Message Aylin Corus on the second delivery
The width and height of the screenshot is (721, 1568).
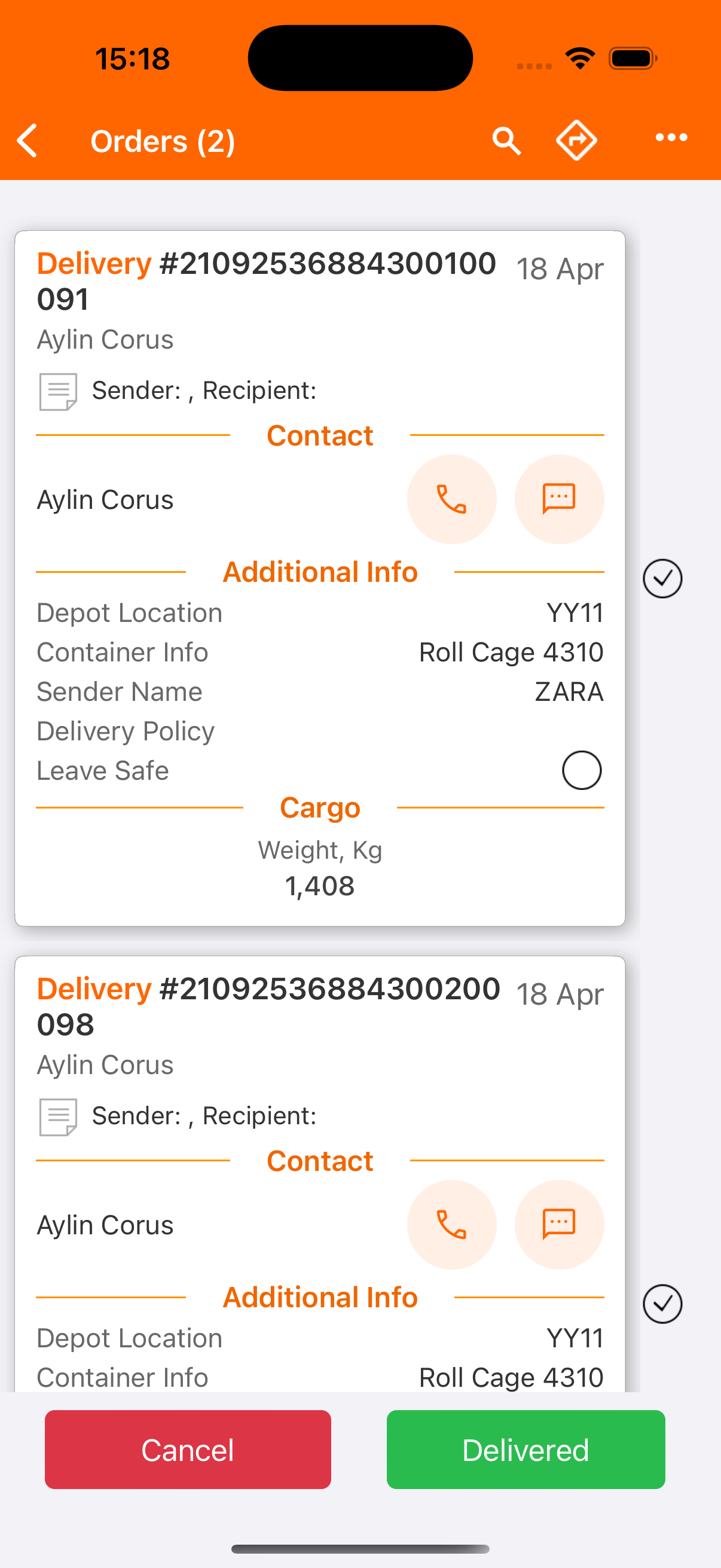point(559,1225)
